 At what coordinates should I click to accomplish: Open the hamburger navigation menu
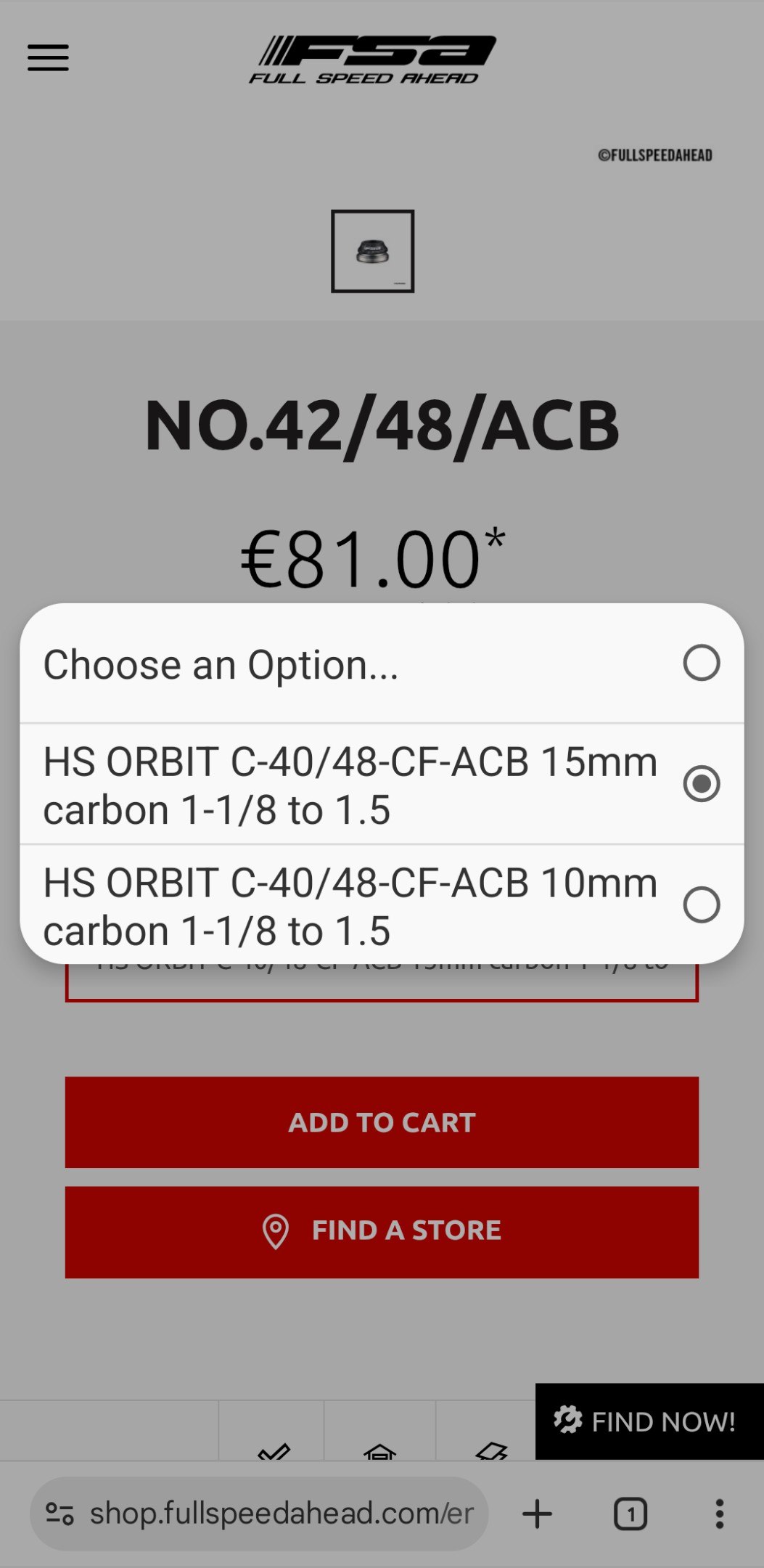[x=48, y=58]
